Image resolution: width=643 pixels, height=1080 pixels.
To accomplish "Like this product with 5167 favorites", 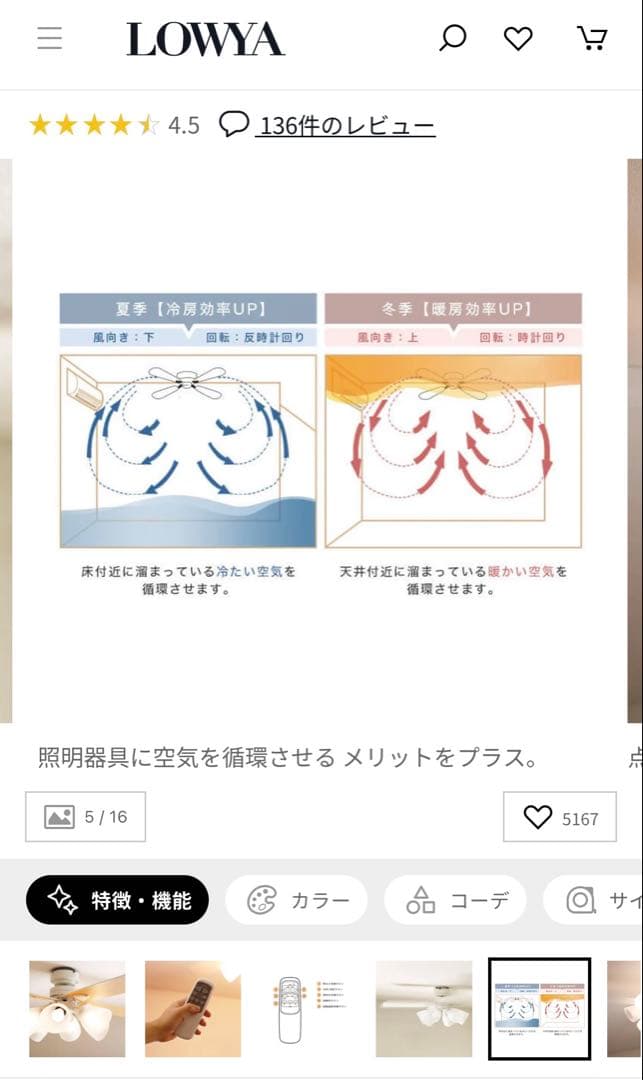I will point(560,818).
